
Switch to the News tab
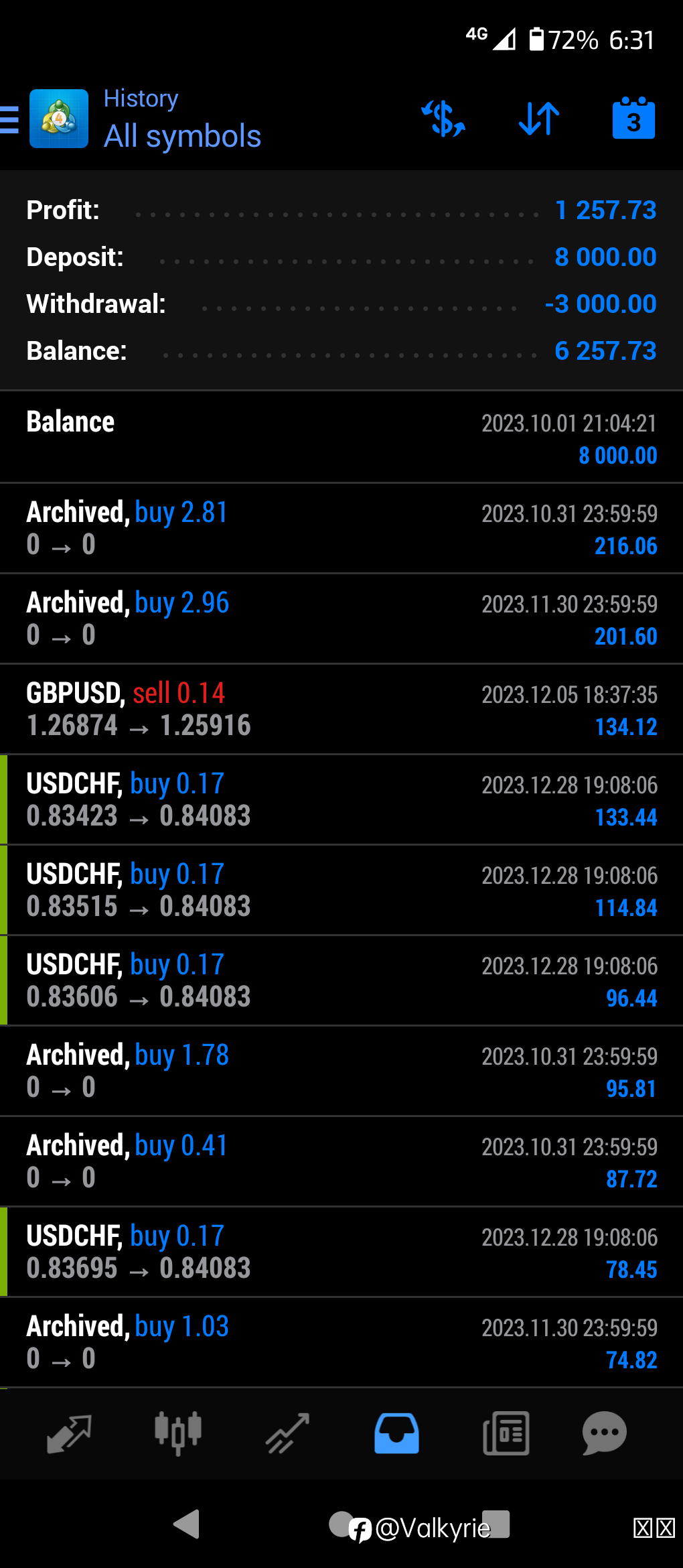[x=506, y=1433]
